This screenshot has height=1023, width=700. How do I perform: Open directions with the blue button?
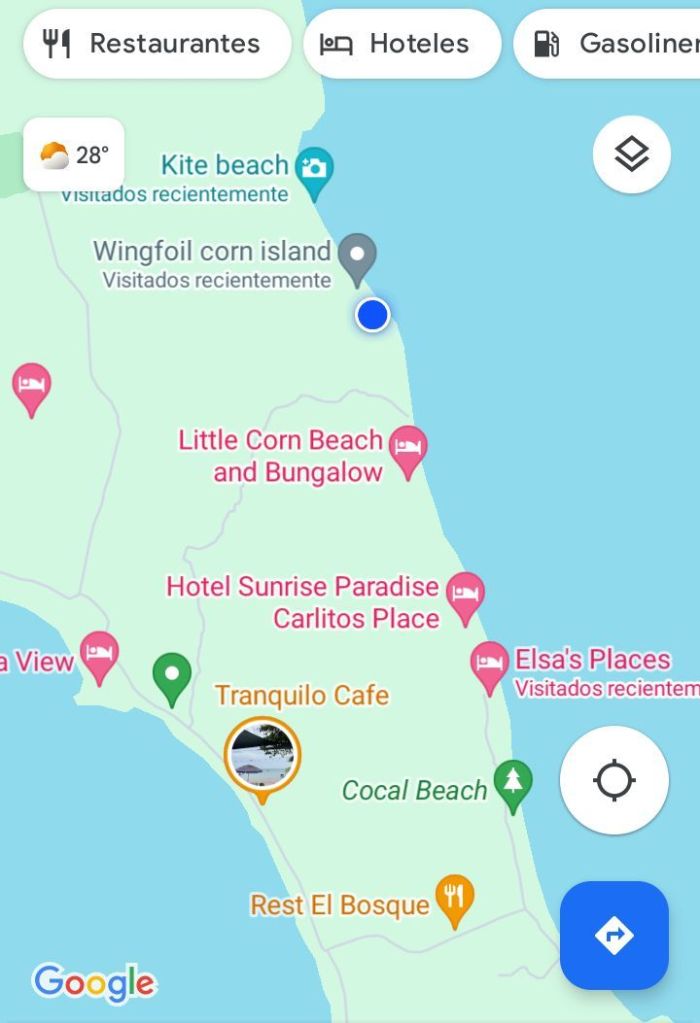pos(614,935)
